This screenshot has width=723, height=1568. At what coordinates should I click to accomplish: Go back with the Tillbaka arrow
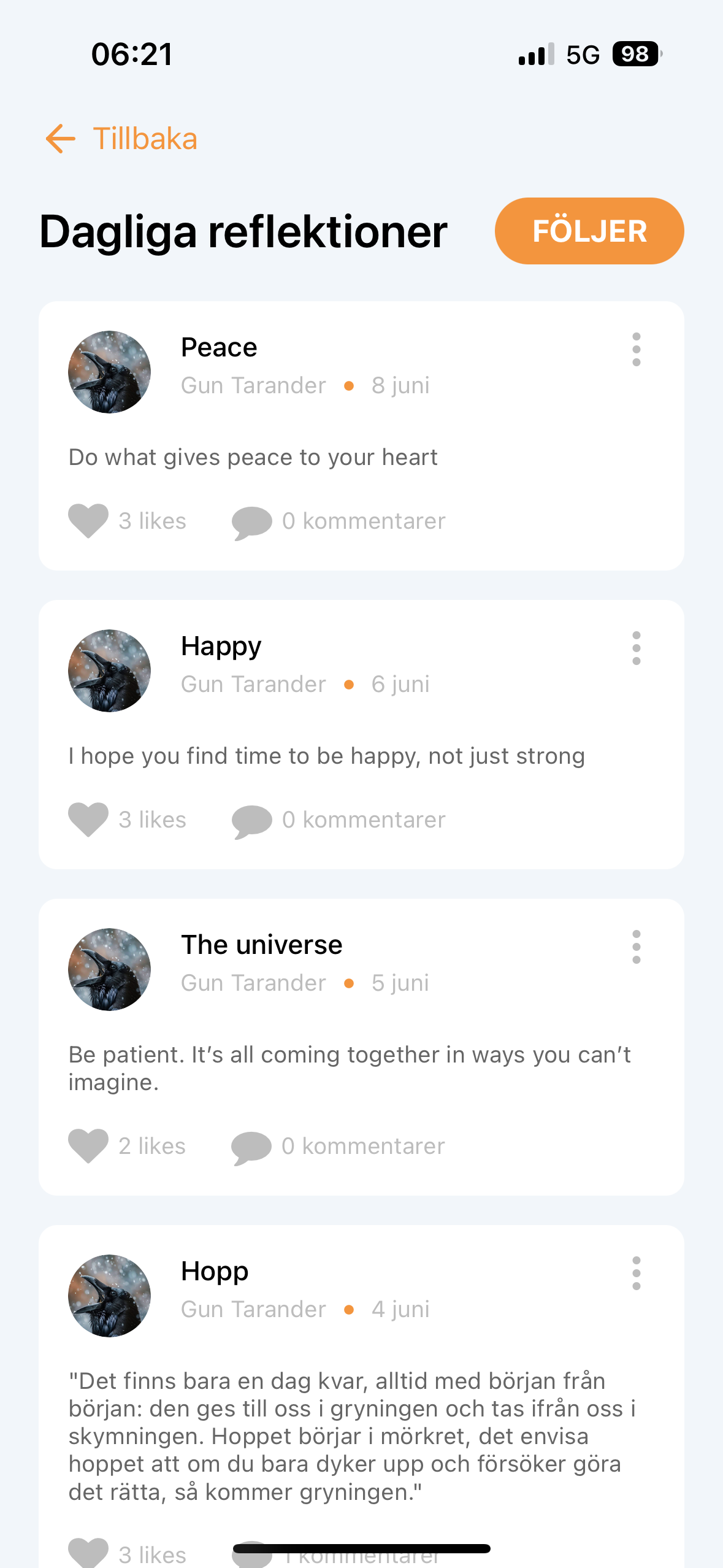click(61, 139)
